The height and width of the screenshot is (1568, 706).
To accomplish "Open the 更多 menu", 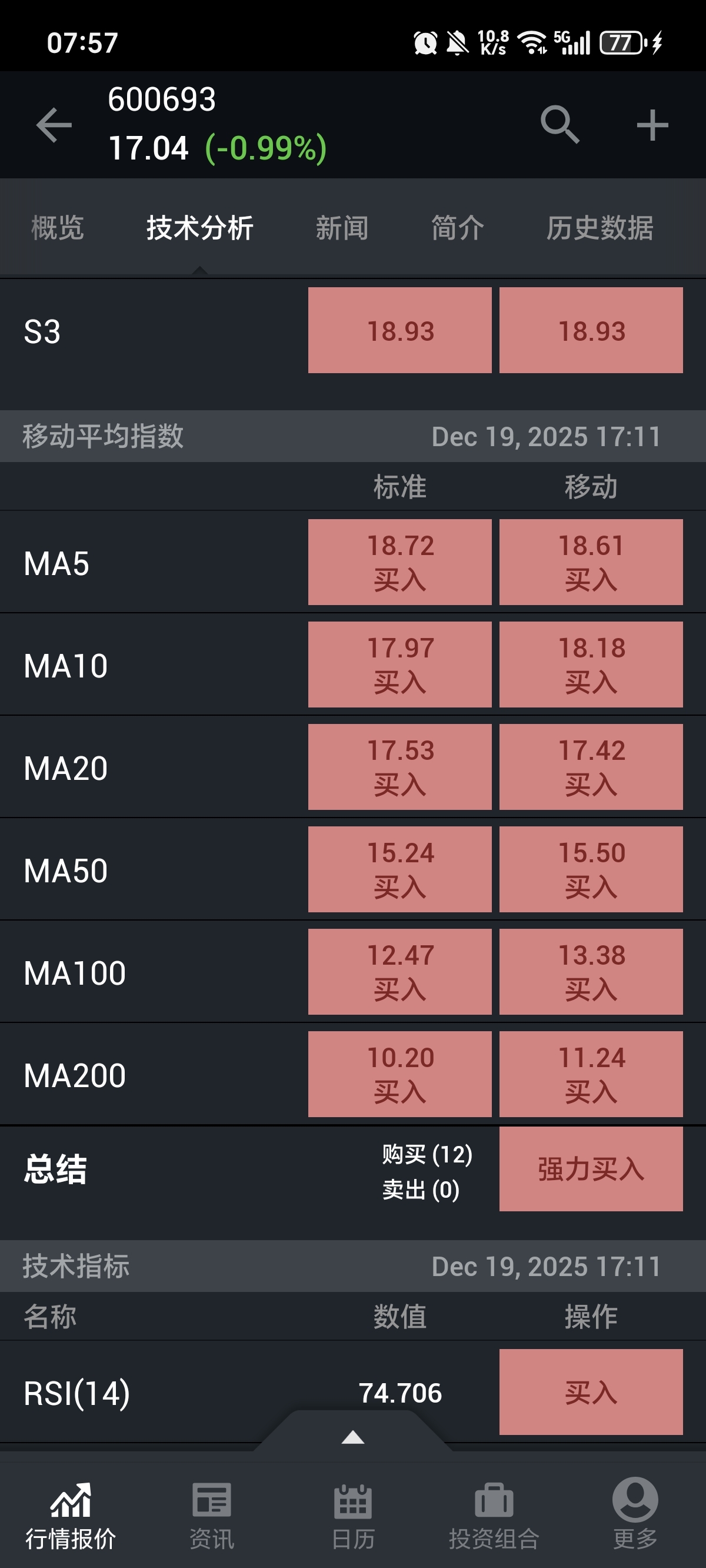I will pos(635,1514).
